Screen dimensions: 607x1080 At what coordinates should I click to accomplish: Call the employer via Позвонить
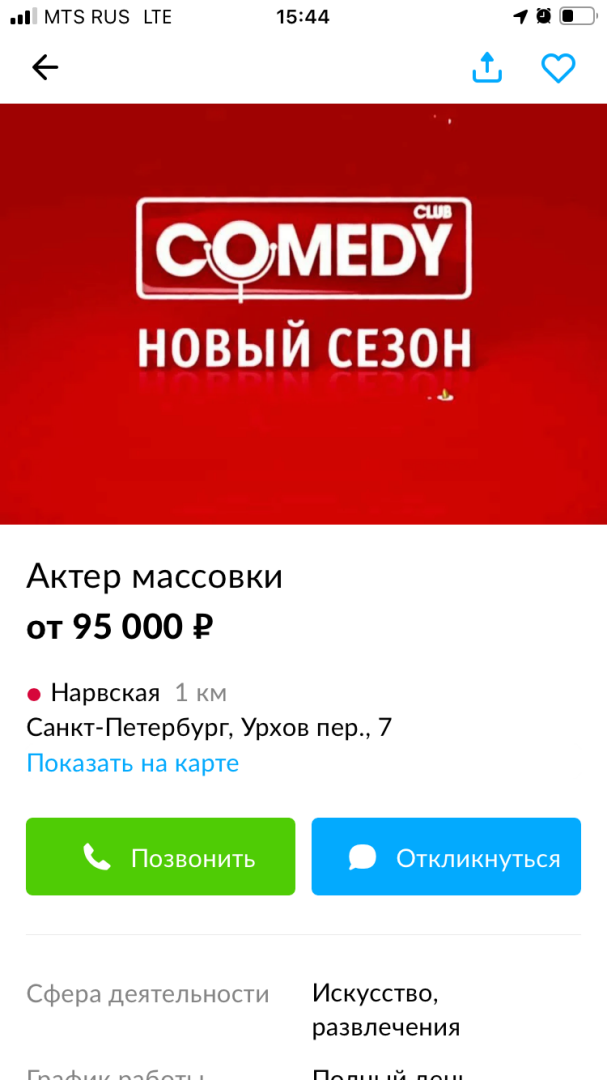pyautogui.click(x=160, y=857)
